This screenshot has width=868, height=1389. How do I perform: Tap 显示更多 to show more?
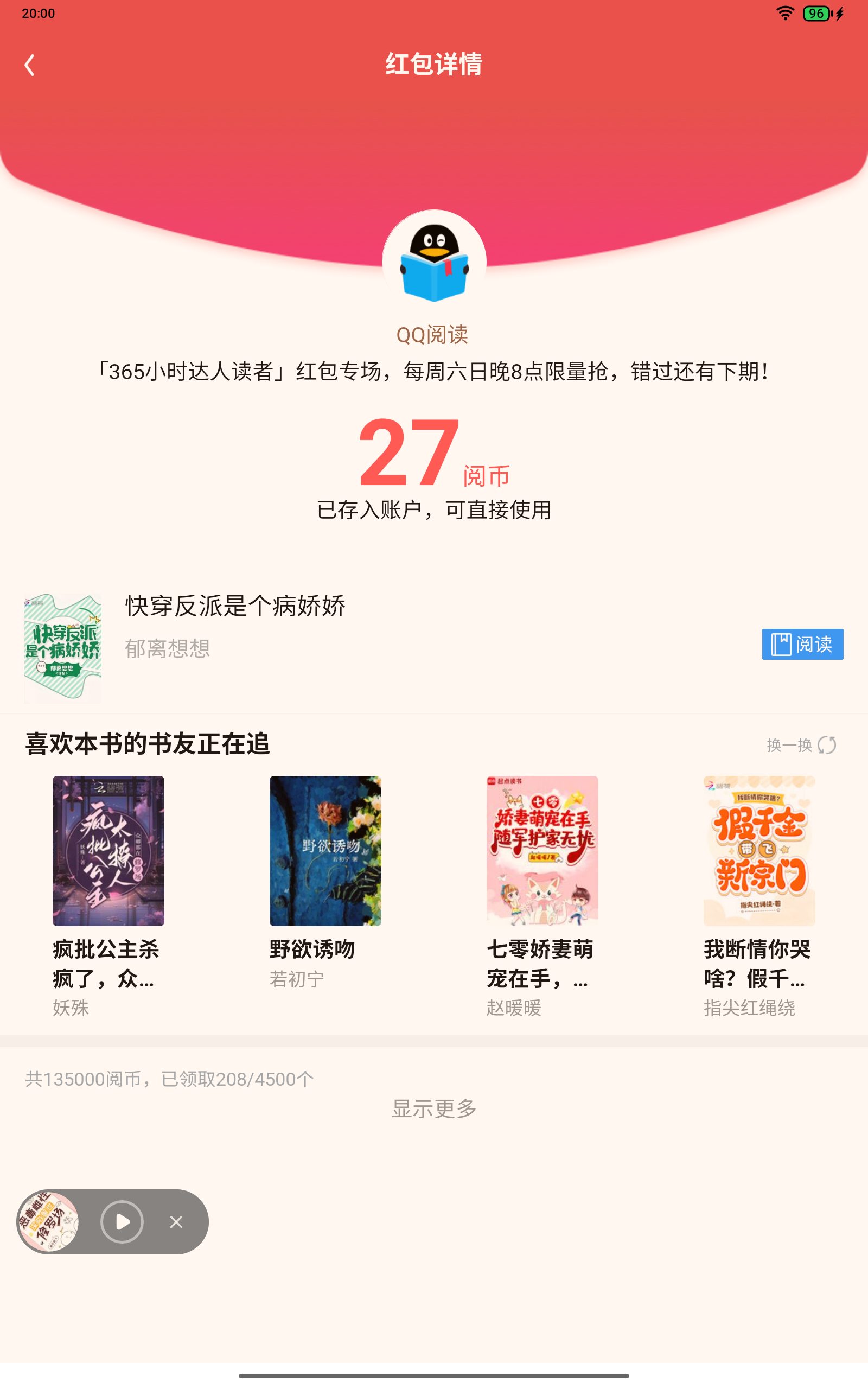click(434, 1109)
